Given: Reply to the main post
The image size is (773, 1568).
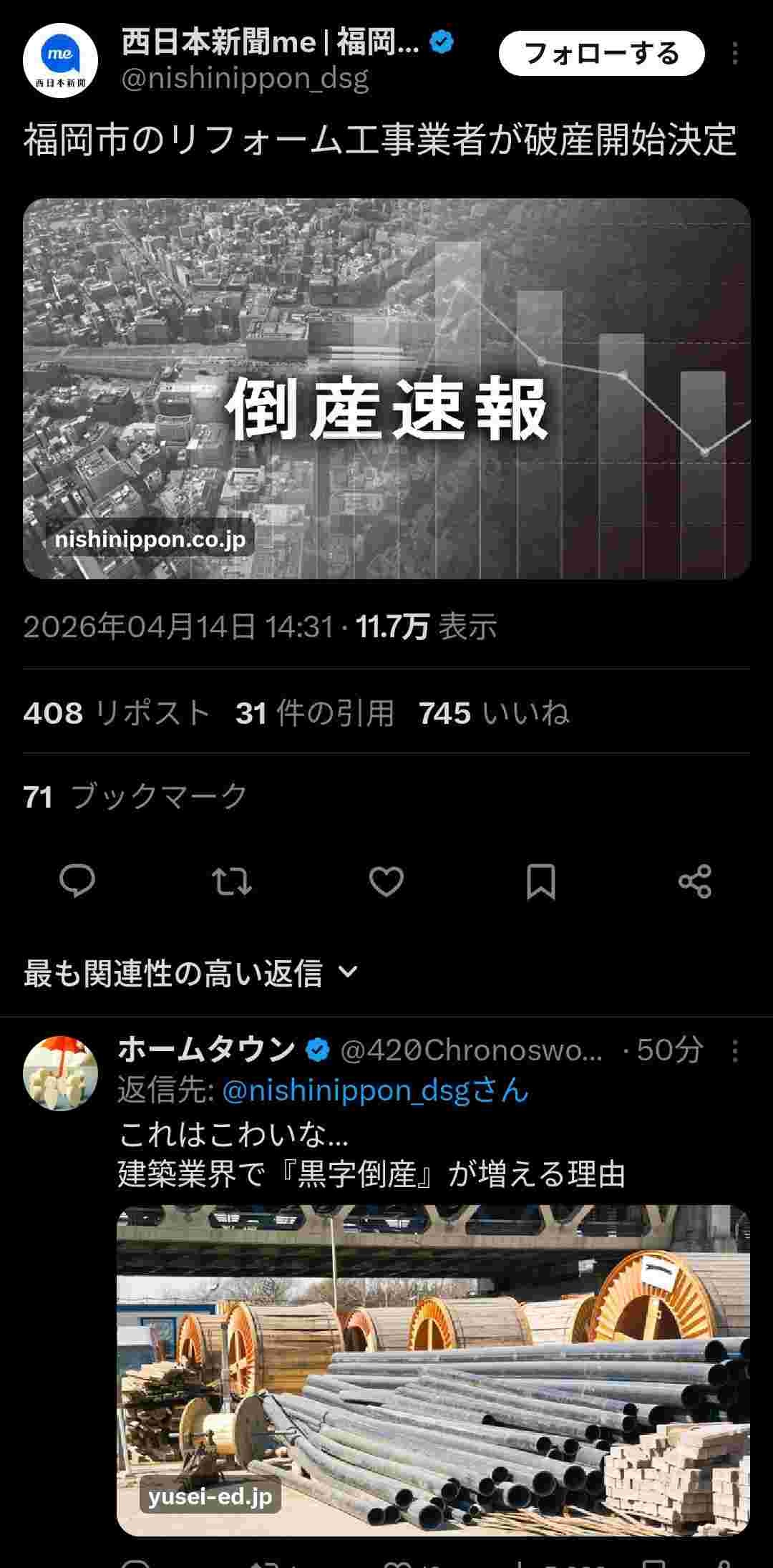Looking at the screenshot, I should (x=77, y=881).
